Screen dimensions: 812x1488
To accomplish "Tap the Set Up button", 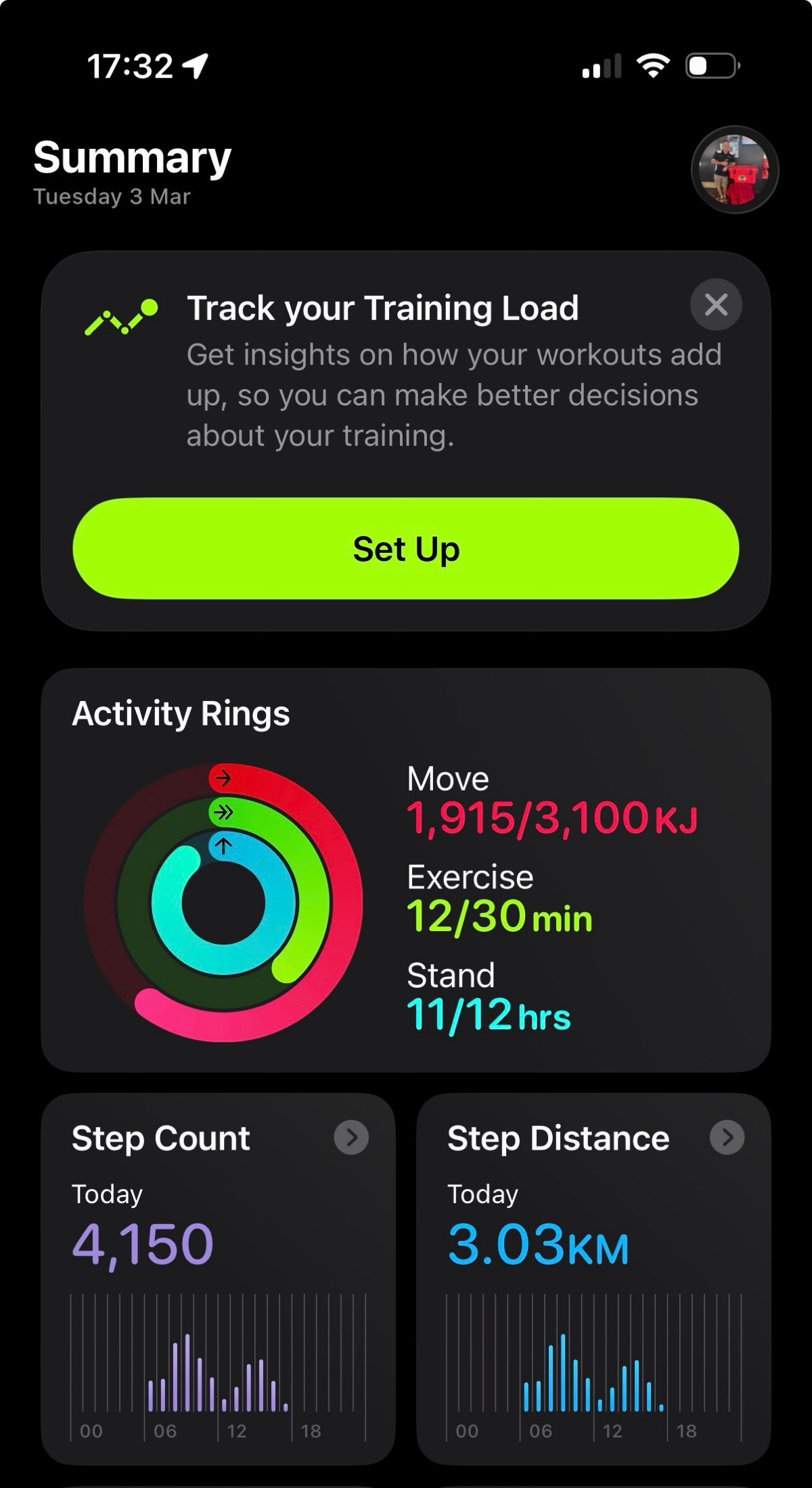I will [406, 549].
